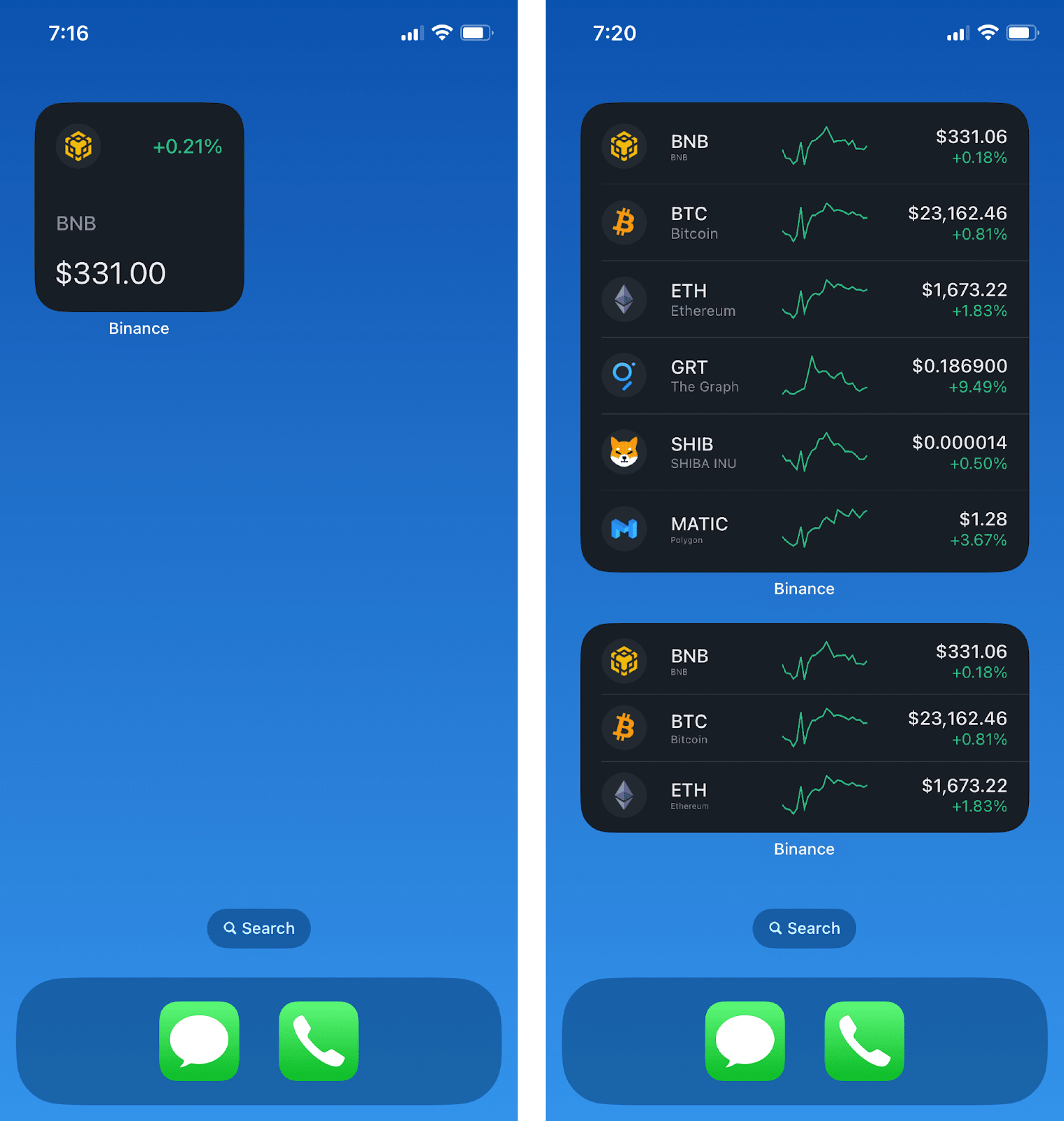Open ETH row in the six-coin widget
Screen dimensions: 1064x1121
tap(804, 299)
